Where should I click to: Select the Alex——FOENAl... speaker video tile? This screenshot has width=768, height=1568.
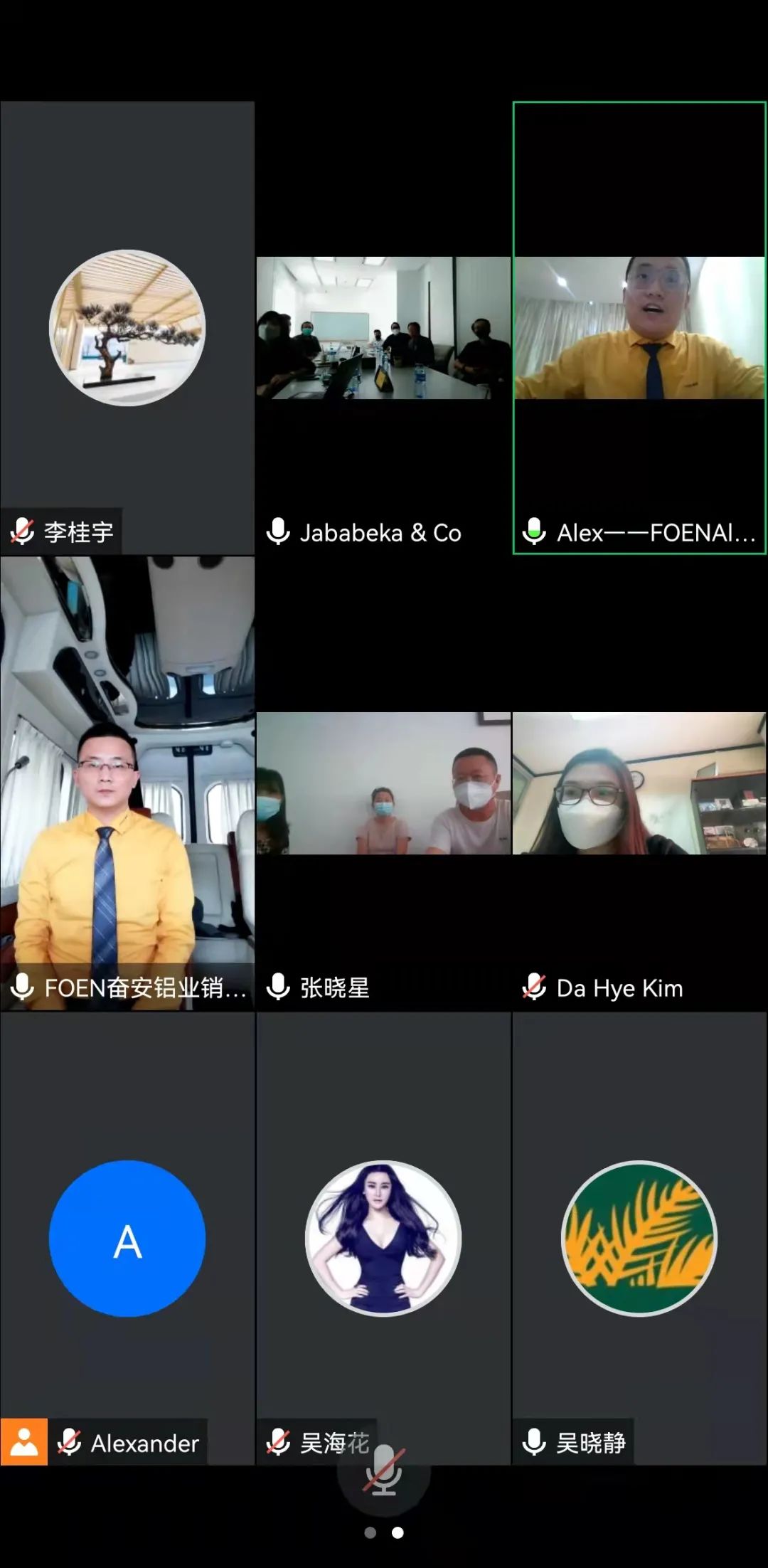tap(639, 328)
